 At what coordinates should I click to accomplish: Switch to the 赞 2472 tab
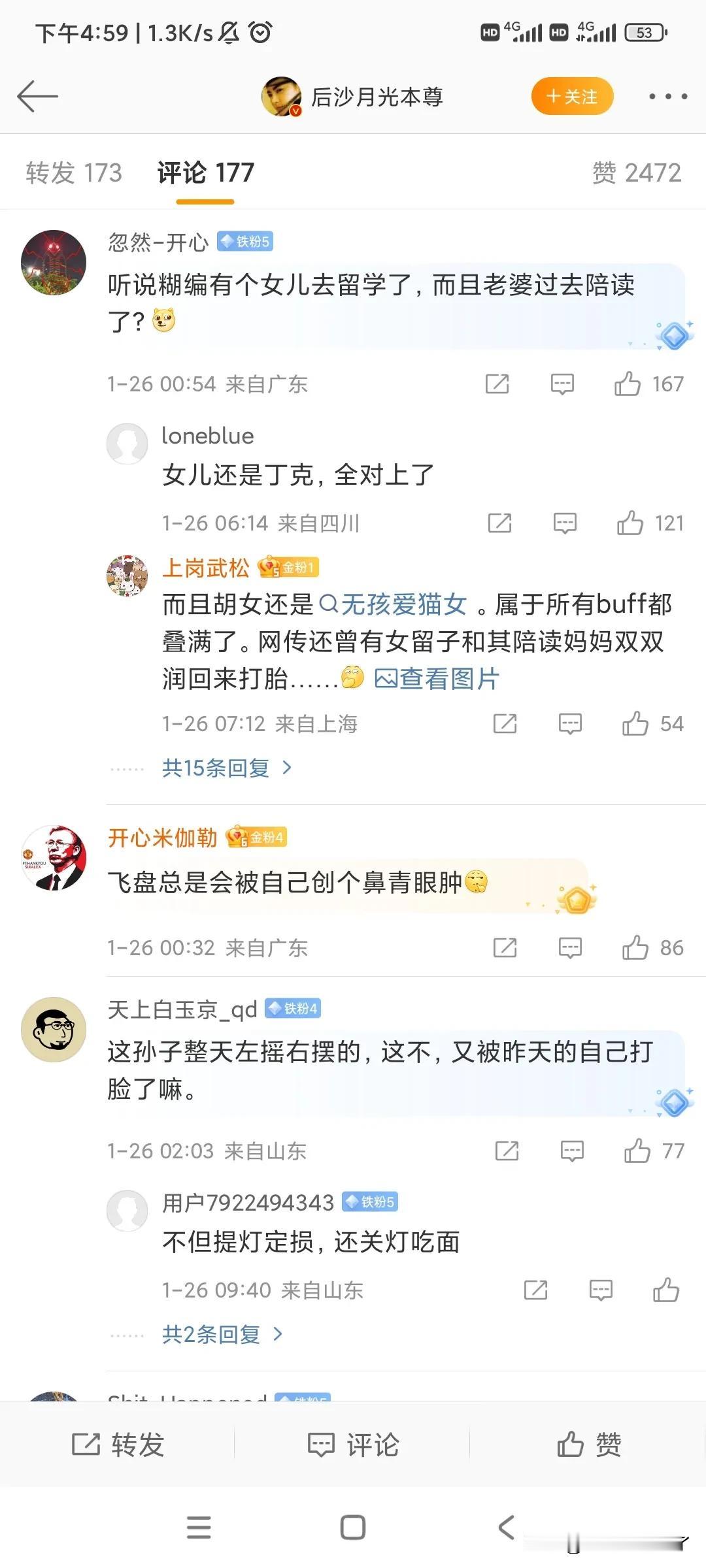click(637, 172)
